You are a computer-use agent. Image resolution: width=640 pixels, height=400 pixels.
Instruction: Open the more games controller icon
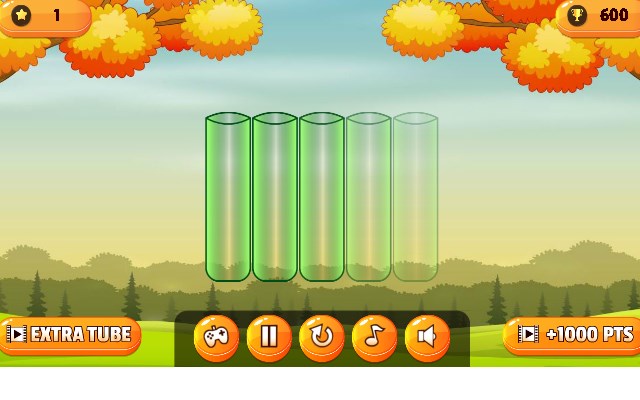(x=216, y=337)
